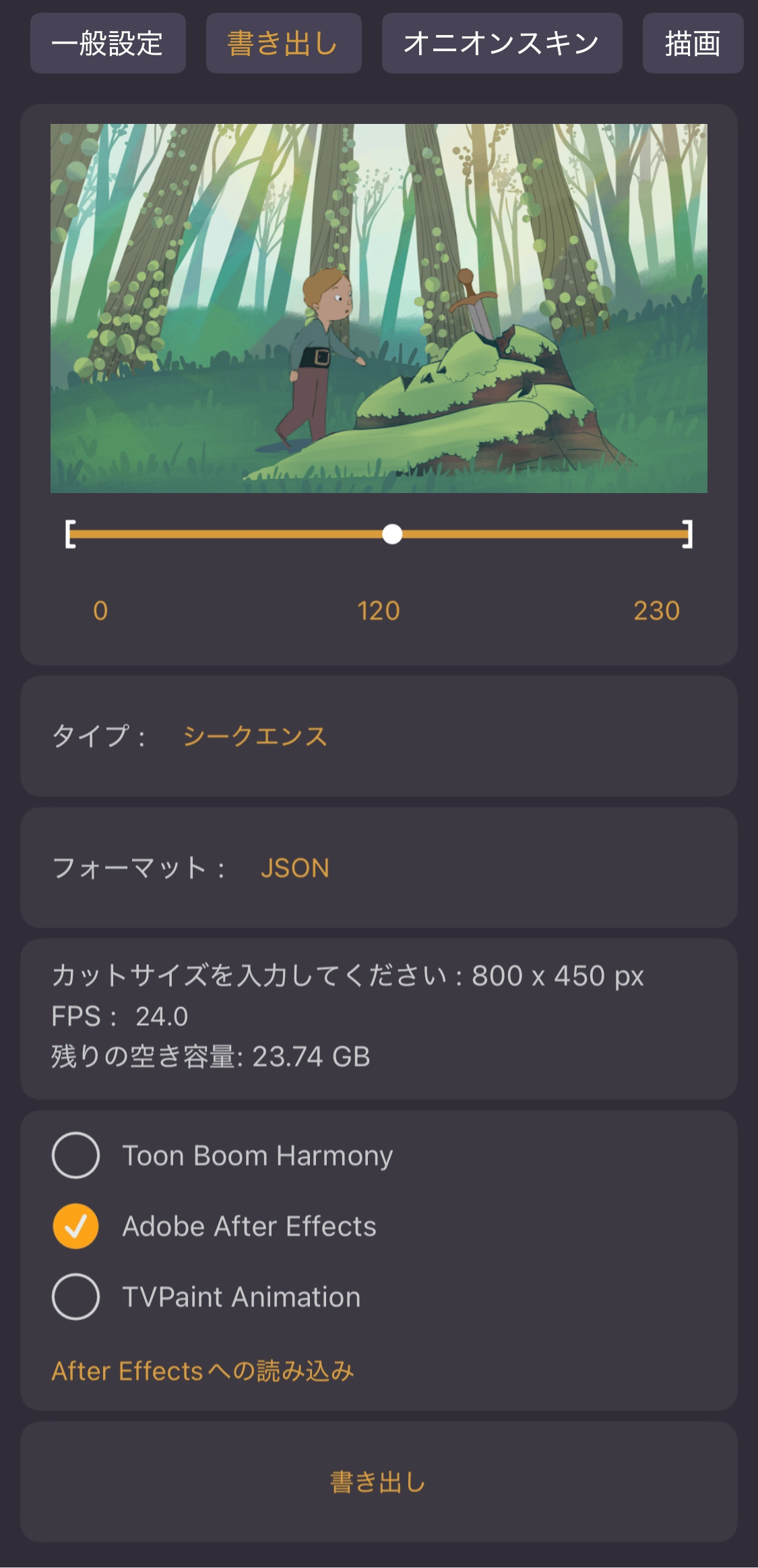Change export type シークエンス
This screenshot has height=1568, width=758.
pos(255,736)
